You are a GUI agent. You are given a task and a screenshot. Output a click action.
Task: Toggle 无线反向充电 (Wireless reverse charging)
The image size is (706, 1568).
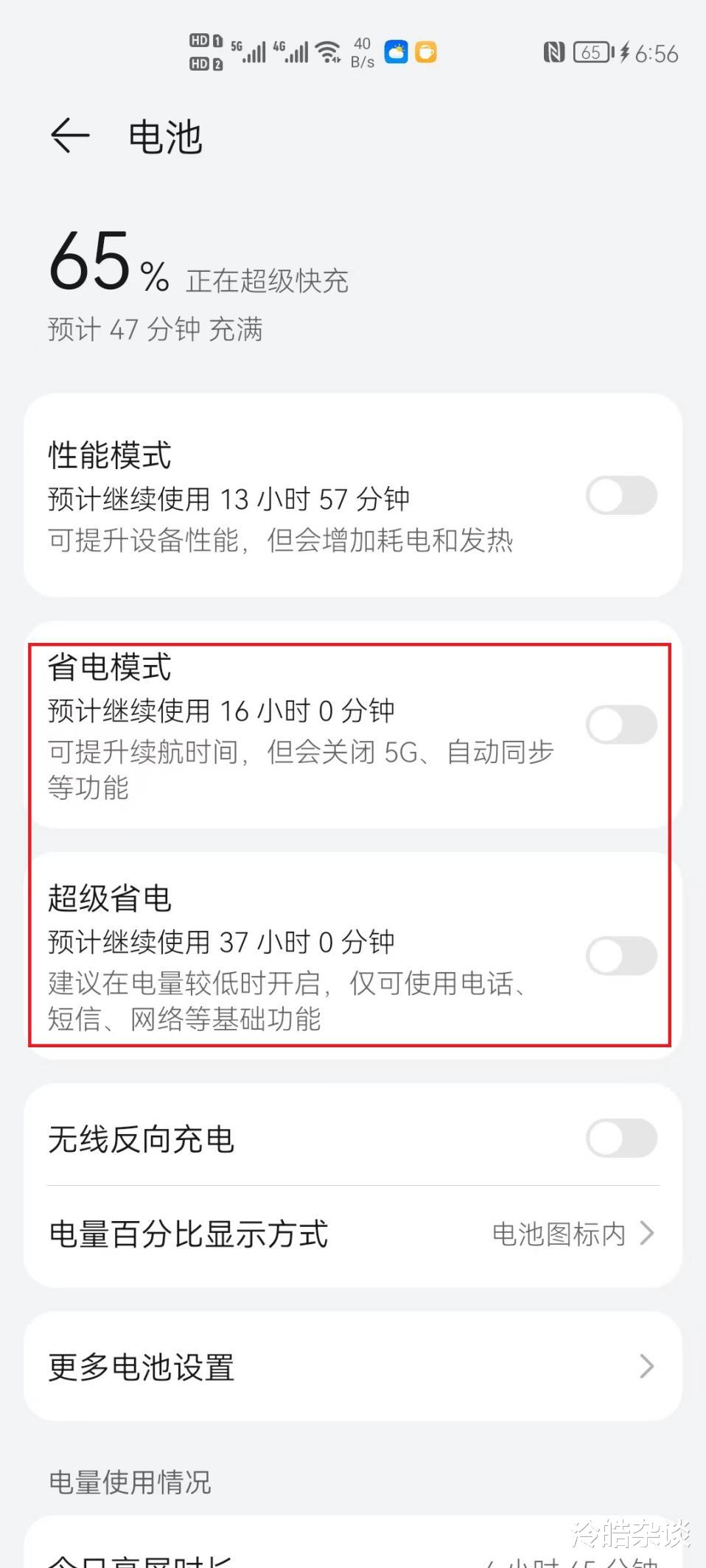(x=621, y=1138)
